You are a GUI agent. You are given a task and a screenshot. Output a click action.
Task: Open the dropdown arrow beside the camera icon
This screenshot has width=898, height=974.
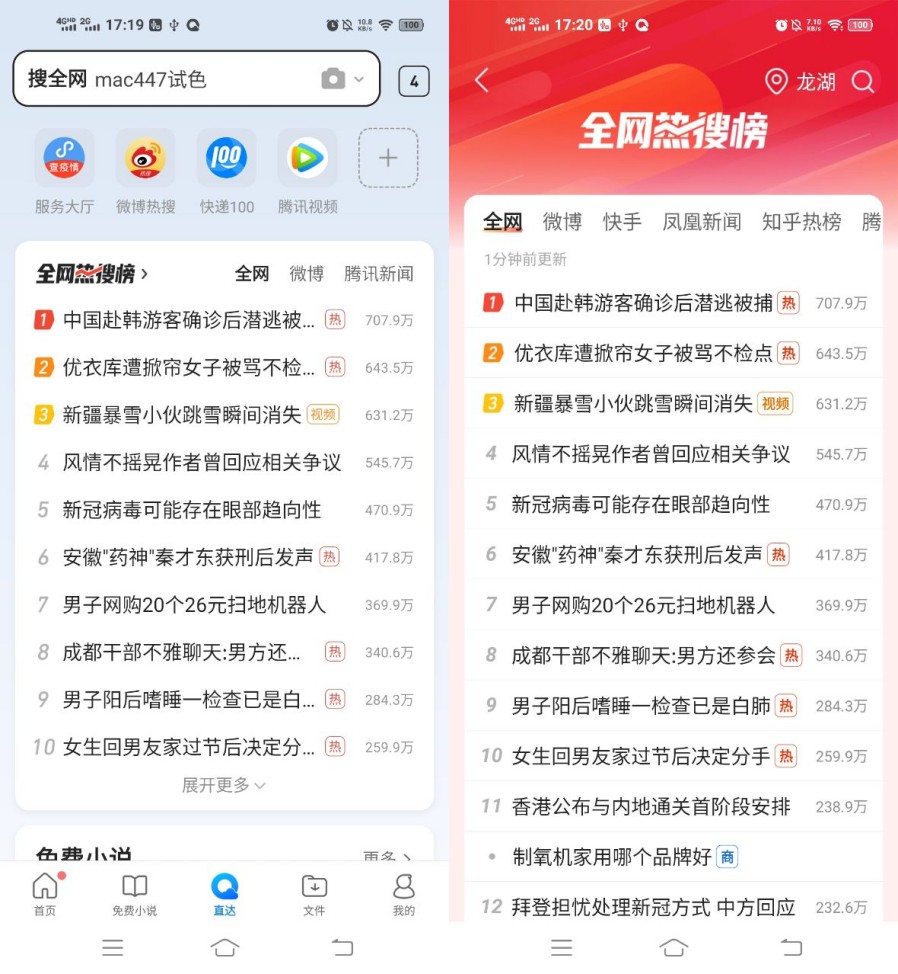click(x=357, y=79)
